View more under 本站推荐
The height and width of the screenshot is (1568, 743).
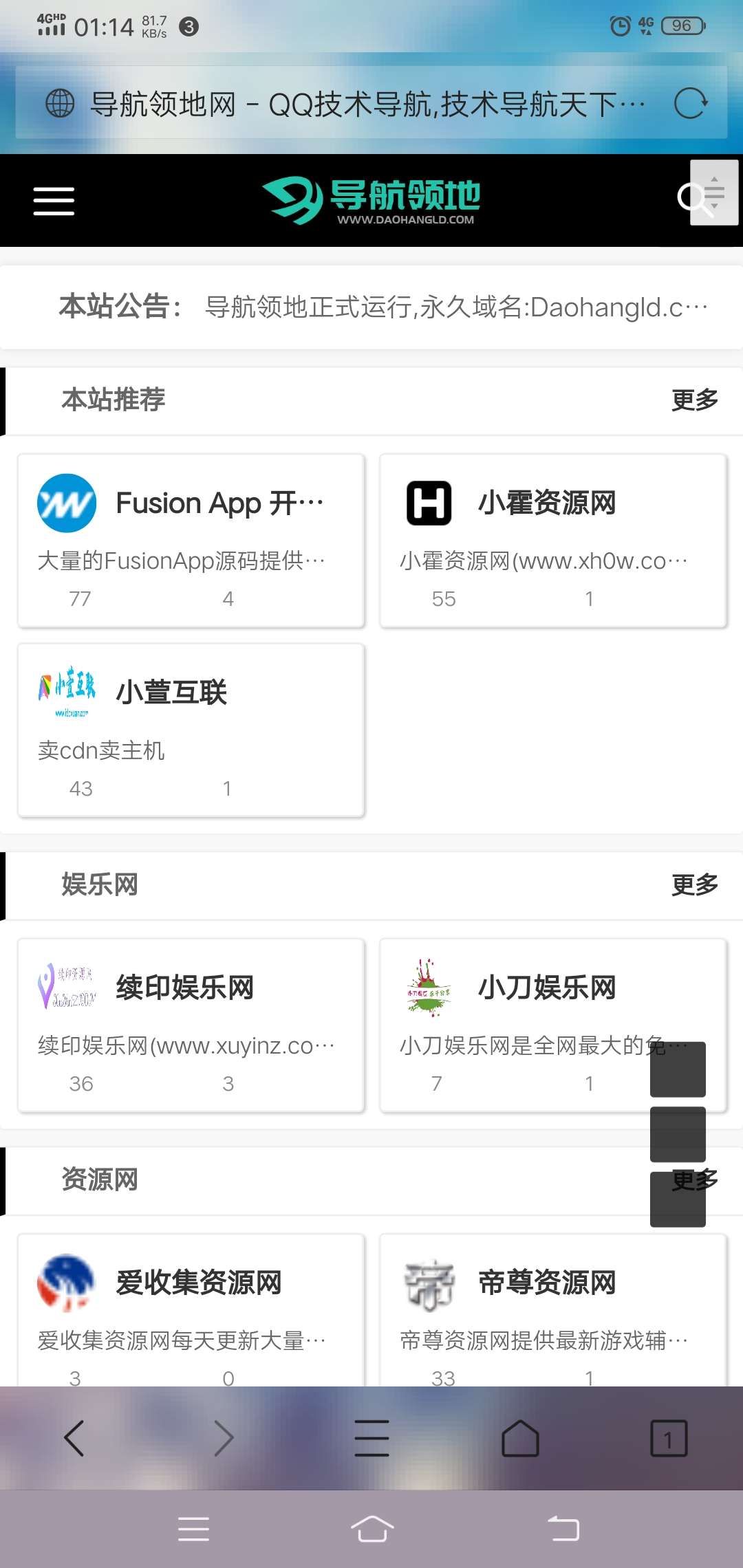click(695, 400)
